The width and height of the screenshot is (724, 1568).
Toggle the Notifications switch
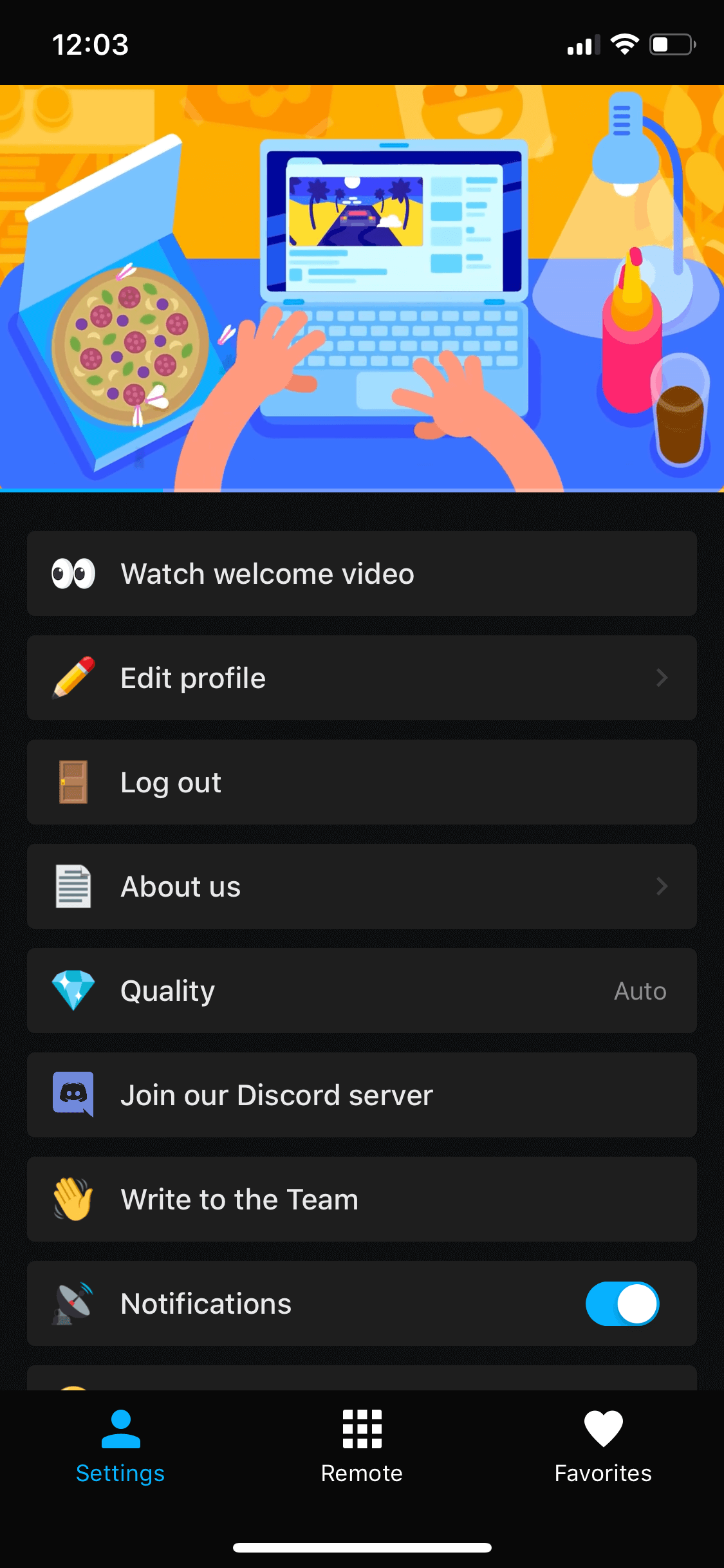(x=622, y=1303)
